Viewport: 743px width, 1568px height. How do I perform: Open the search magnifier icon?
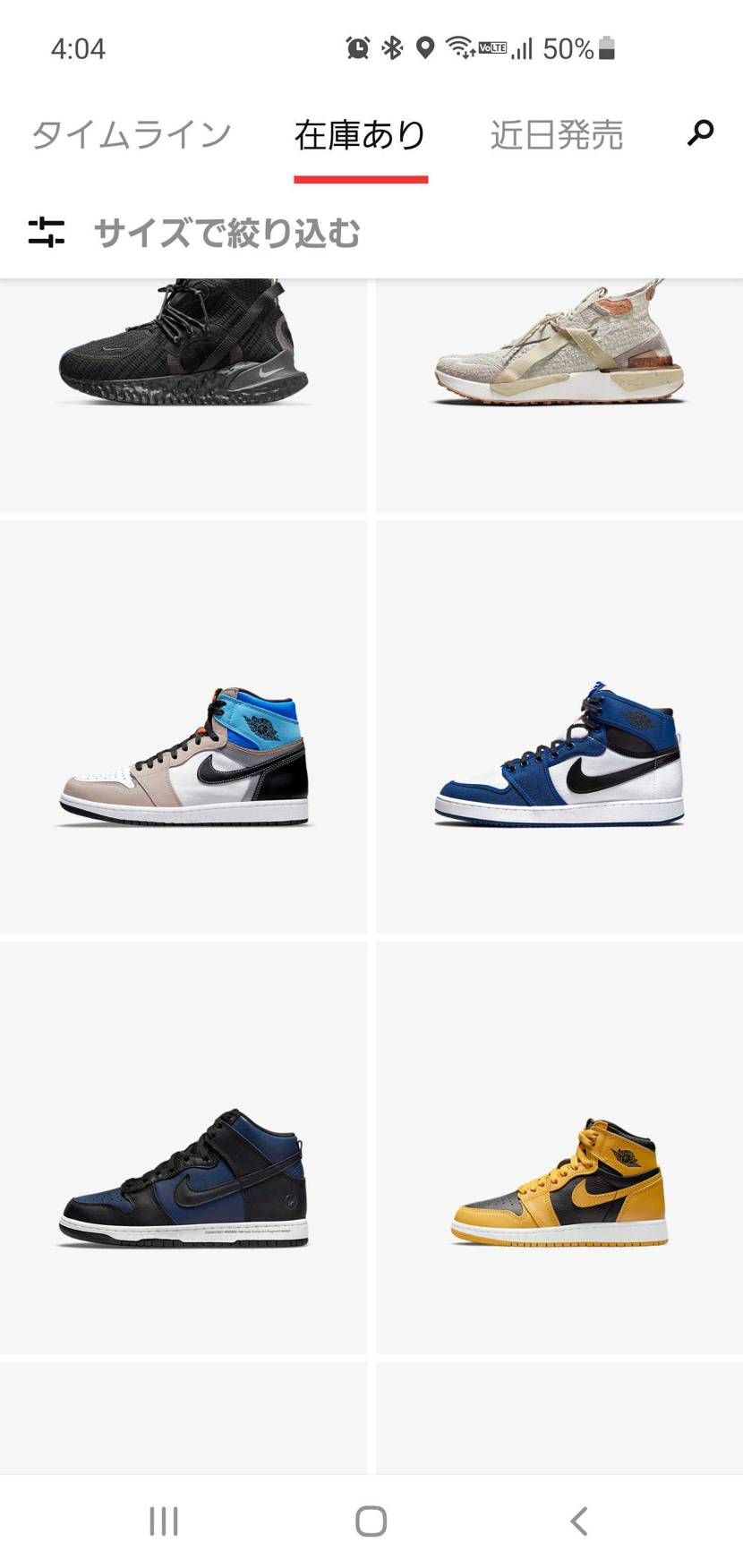(700, 132)
